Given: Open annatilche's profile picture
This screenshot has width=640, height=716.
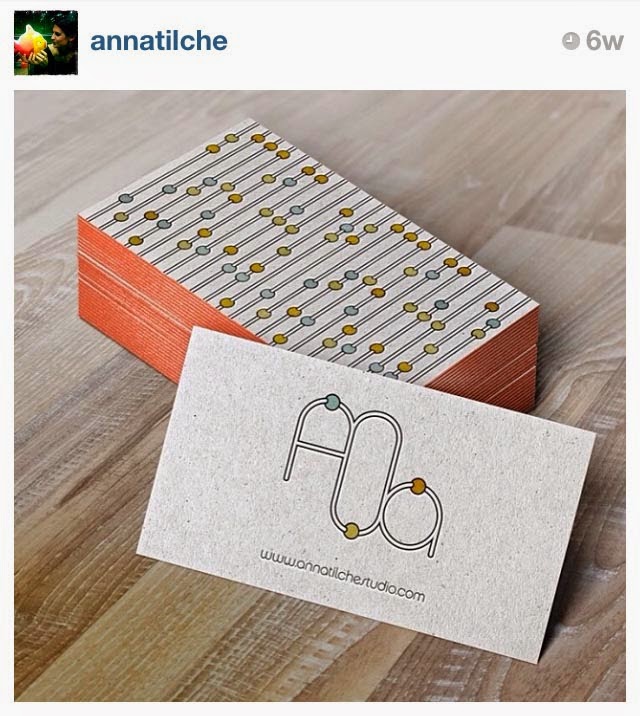Looking at the screenshot, I should 44,43.
